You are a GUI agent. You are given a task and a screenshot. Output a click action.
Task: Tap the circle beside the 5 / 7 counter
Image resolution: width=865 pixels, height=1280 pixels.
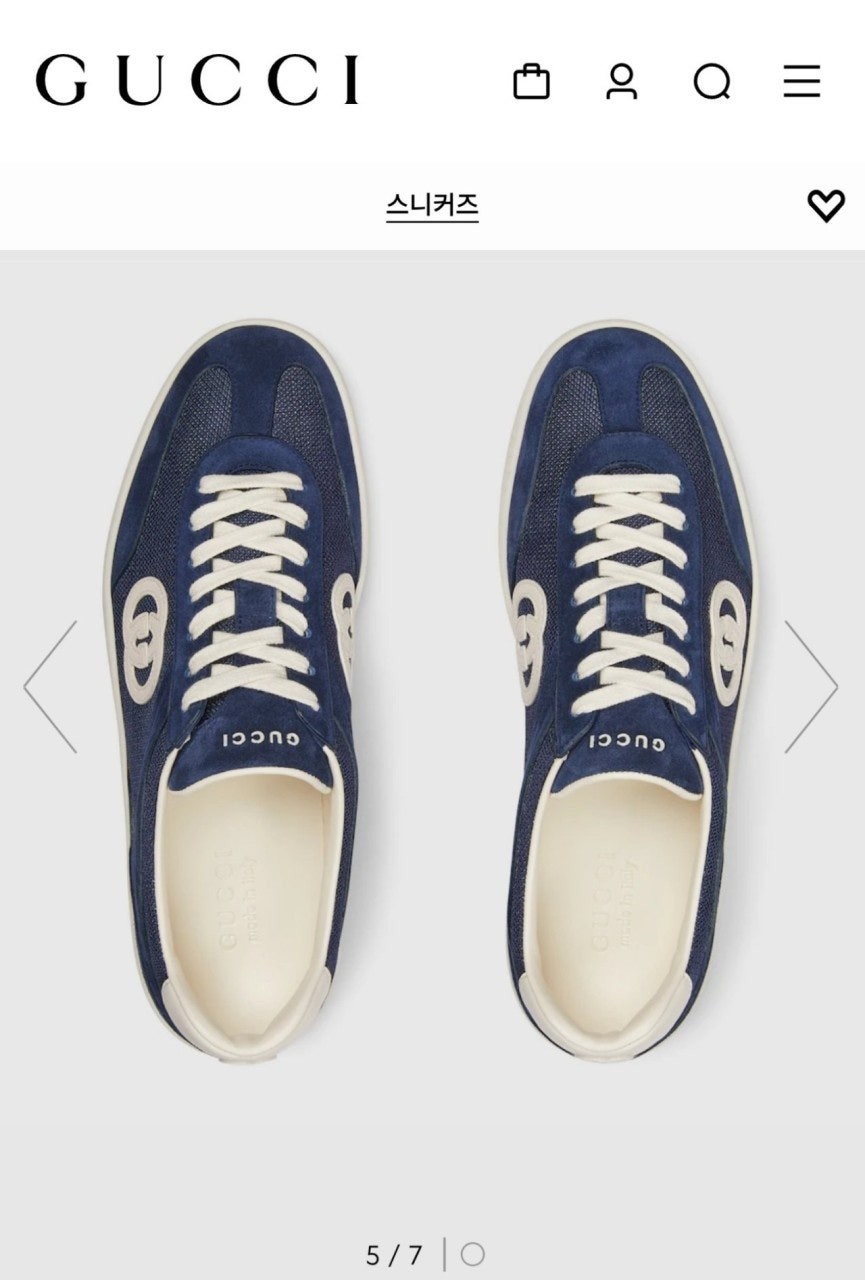tap(472, 1254)
